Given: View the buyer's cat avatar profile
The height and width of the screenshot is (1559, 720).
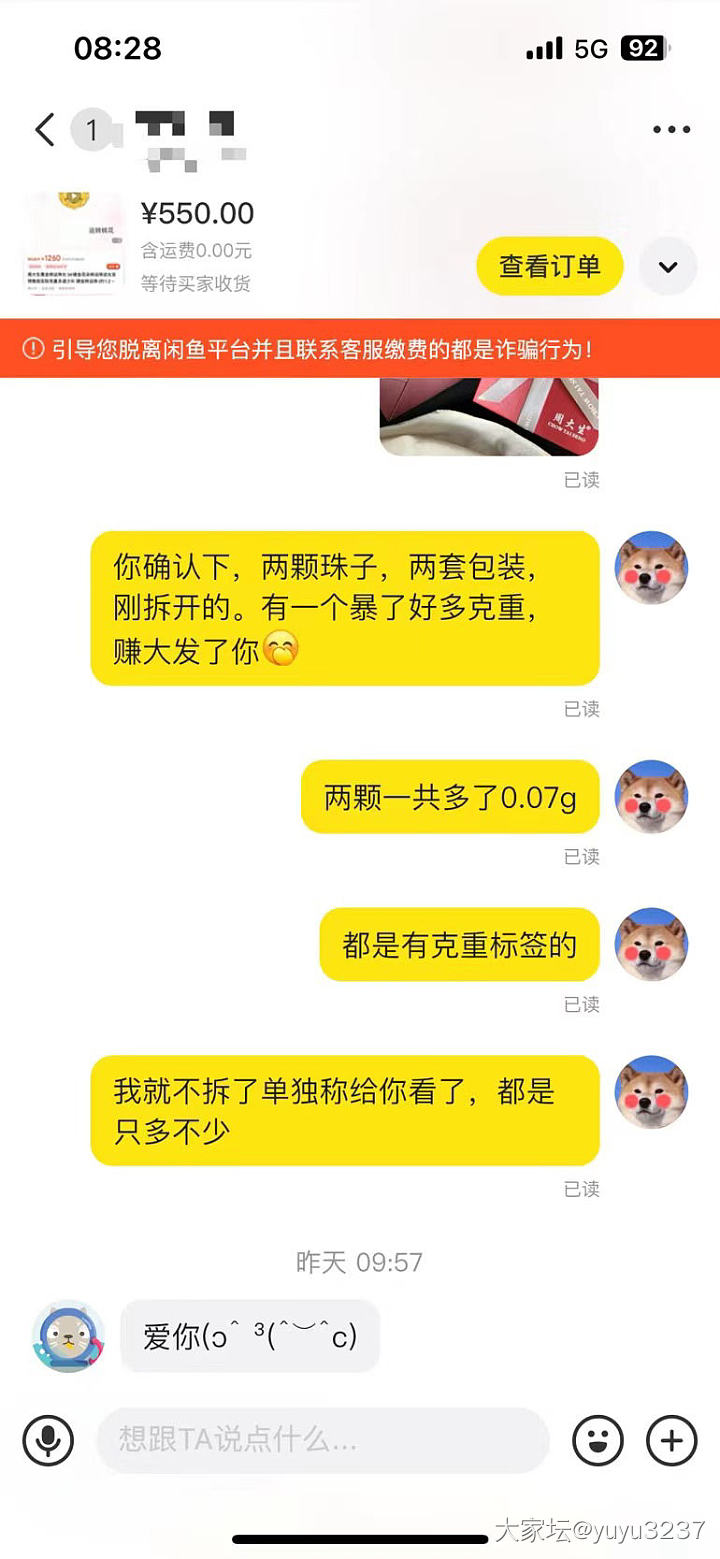Looking at the screenshot, I should (68, 1336).
